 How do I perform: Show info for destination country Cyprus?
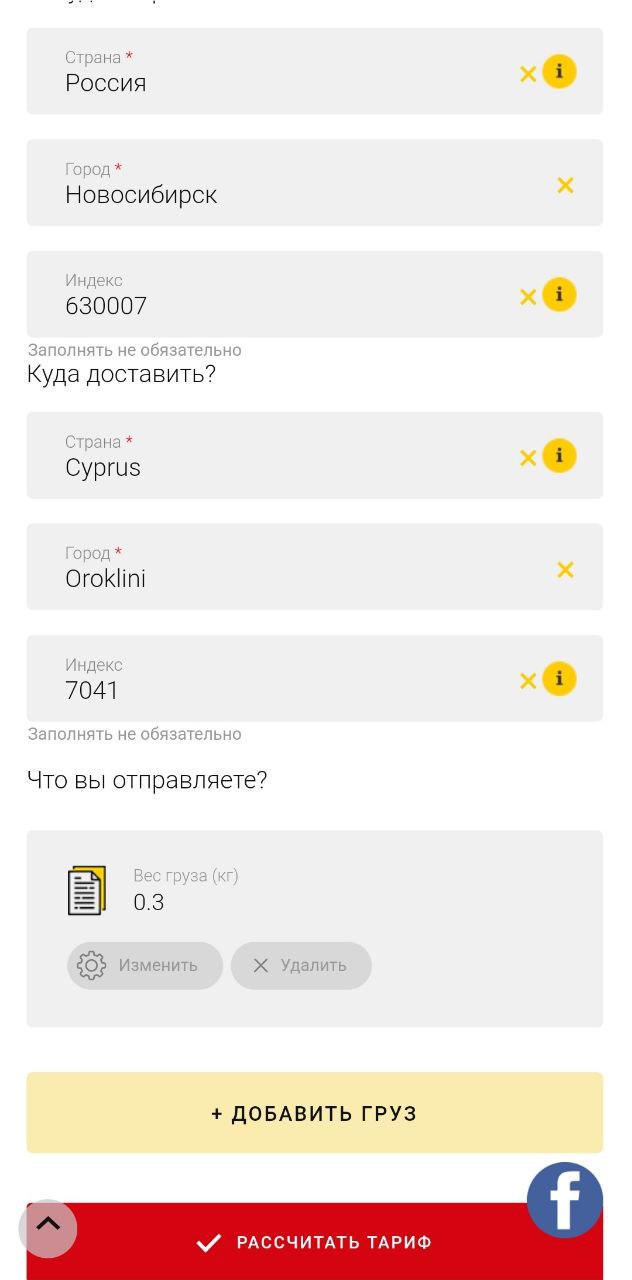click(560, 456)
